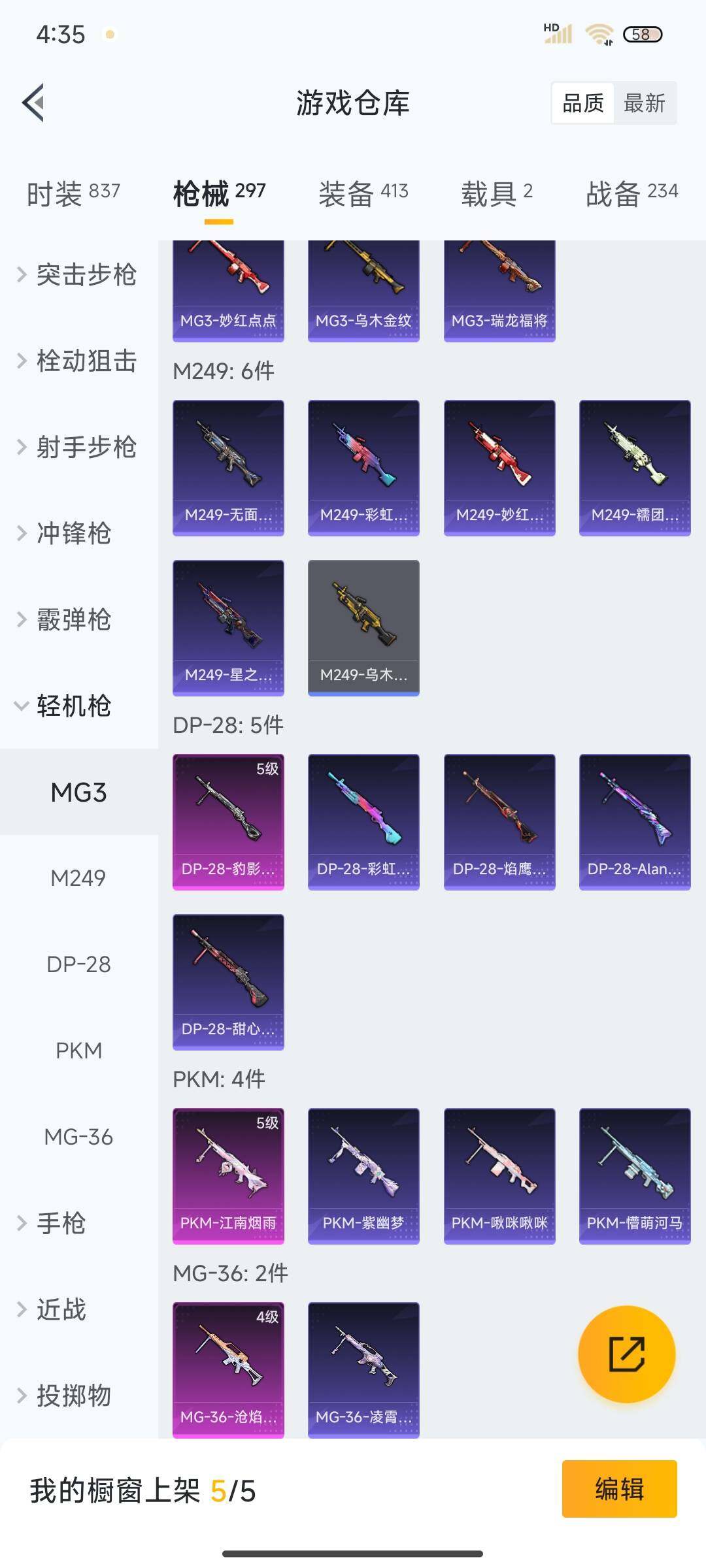Screen dimensions: 706x1568
Task: Select the M249 subcategory in sidebar
Action: [78, 878]
